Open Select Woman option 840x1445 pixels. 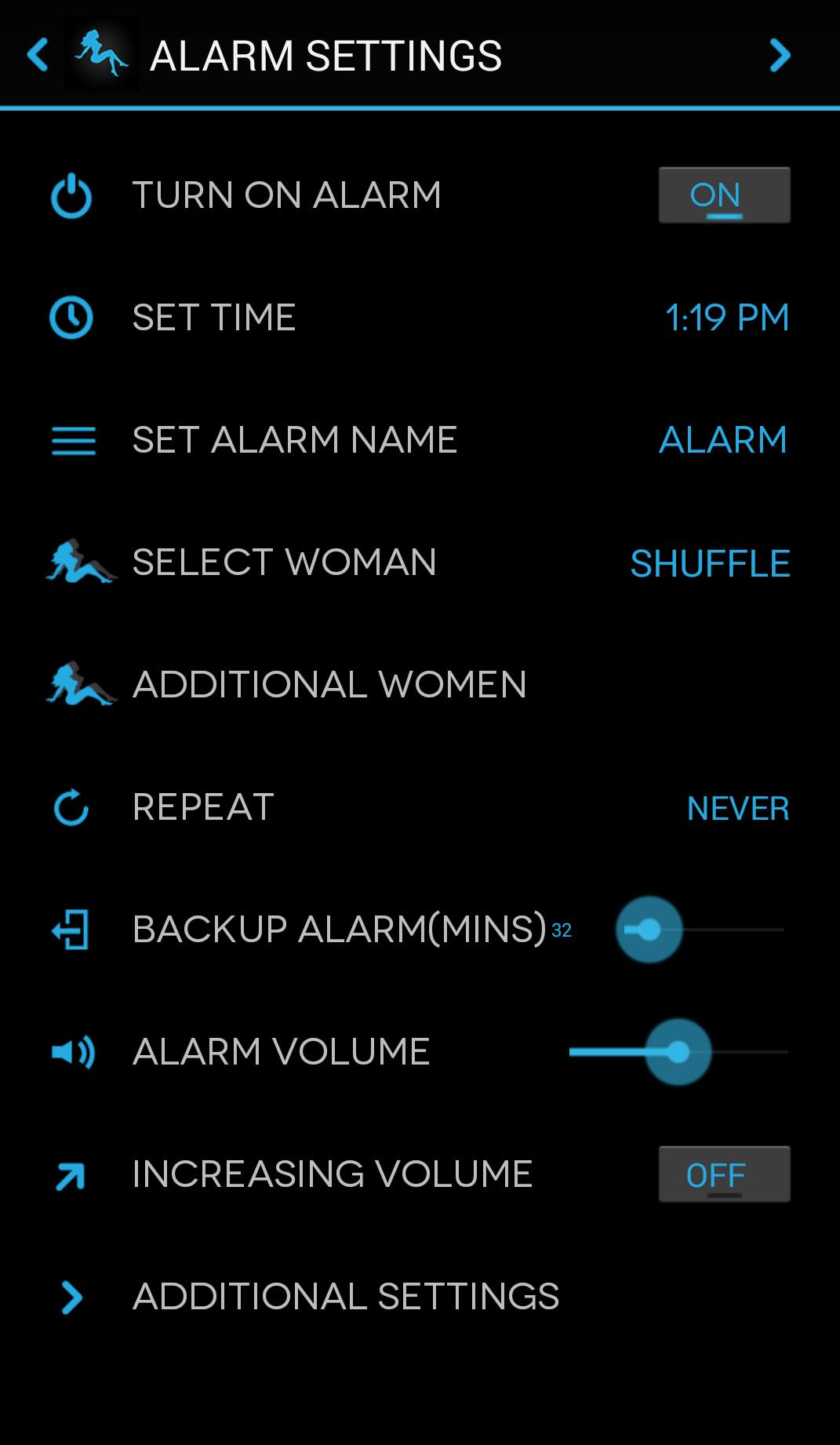[710, 563]
